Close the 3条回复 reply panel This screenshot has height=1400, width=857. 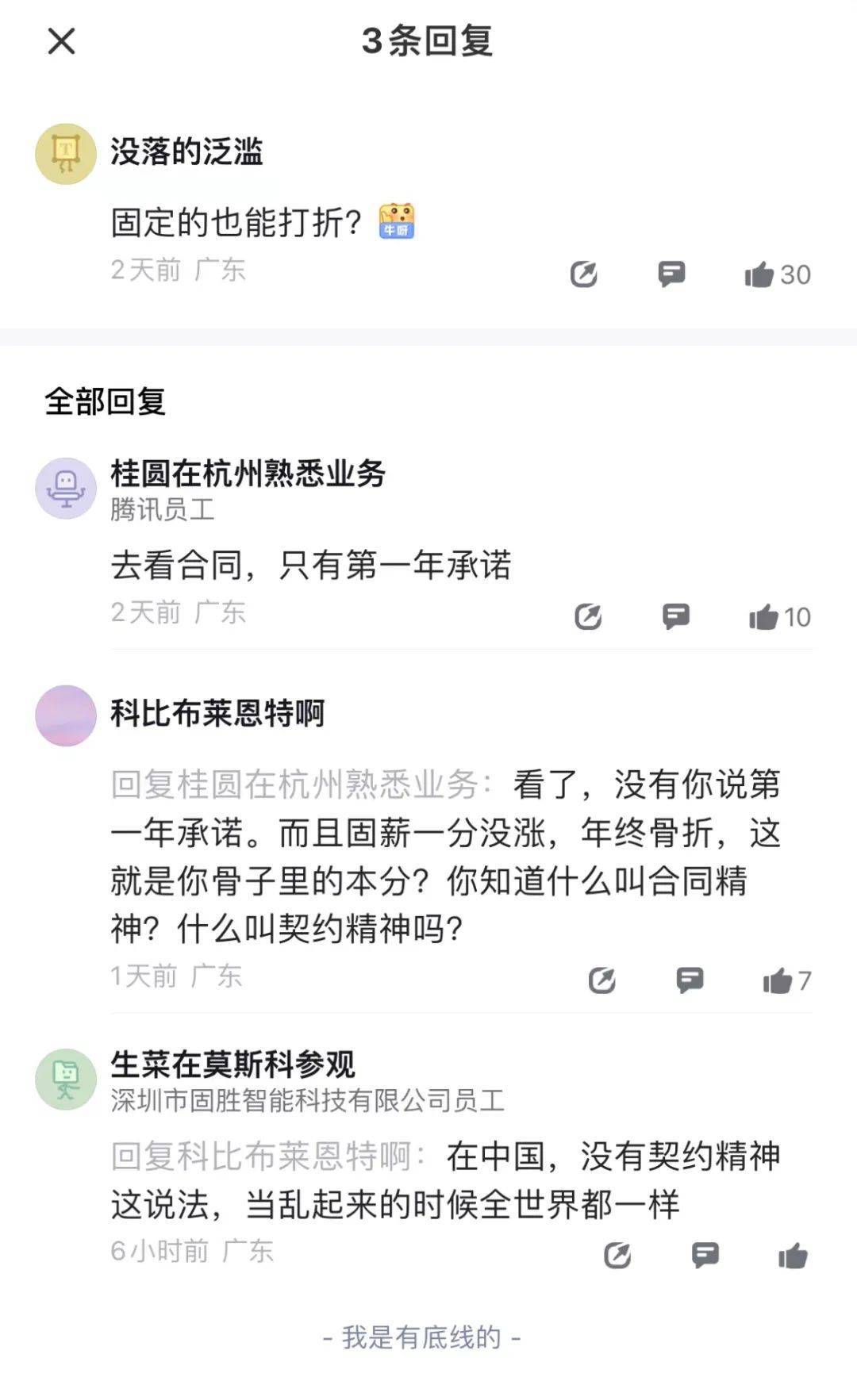coord(61,41)
